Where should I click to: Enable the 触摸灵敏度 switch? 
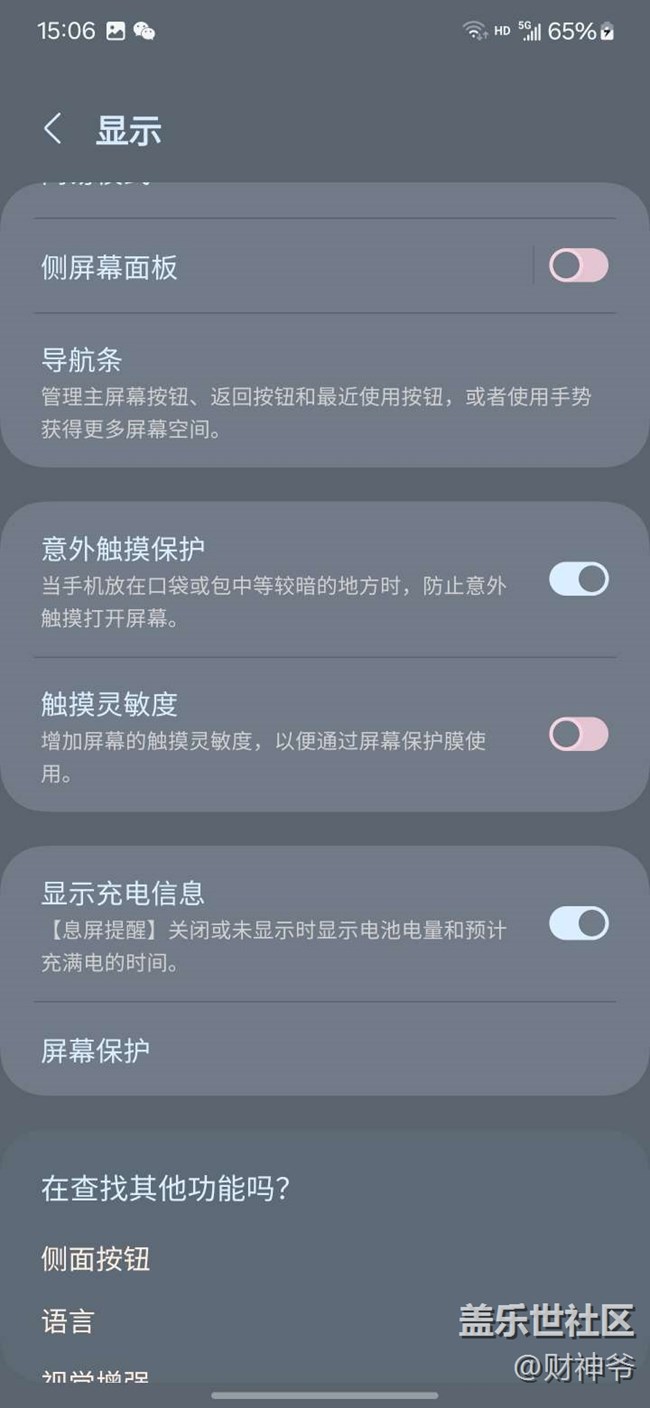point(578,734)
